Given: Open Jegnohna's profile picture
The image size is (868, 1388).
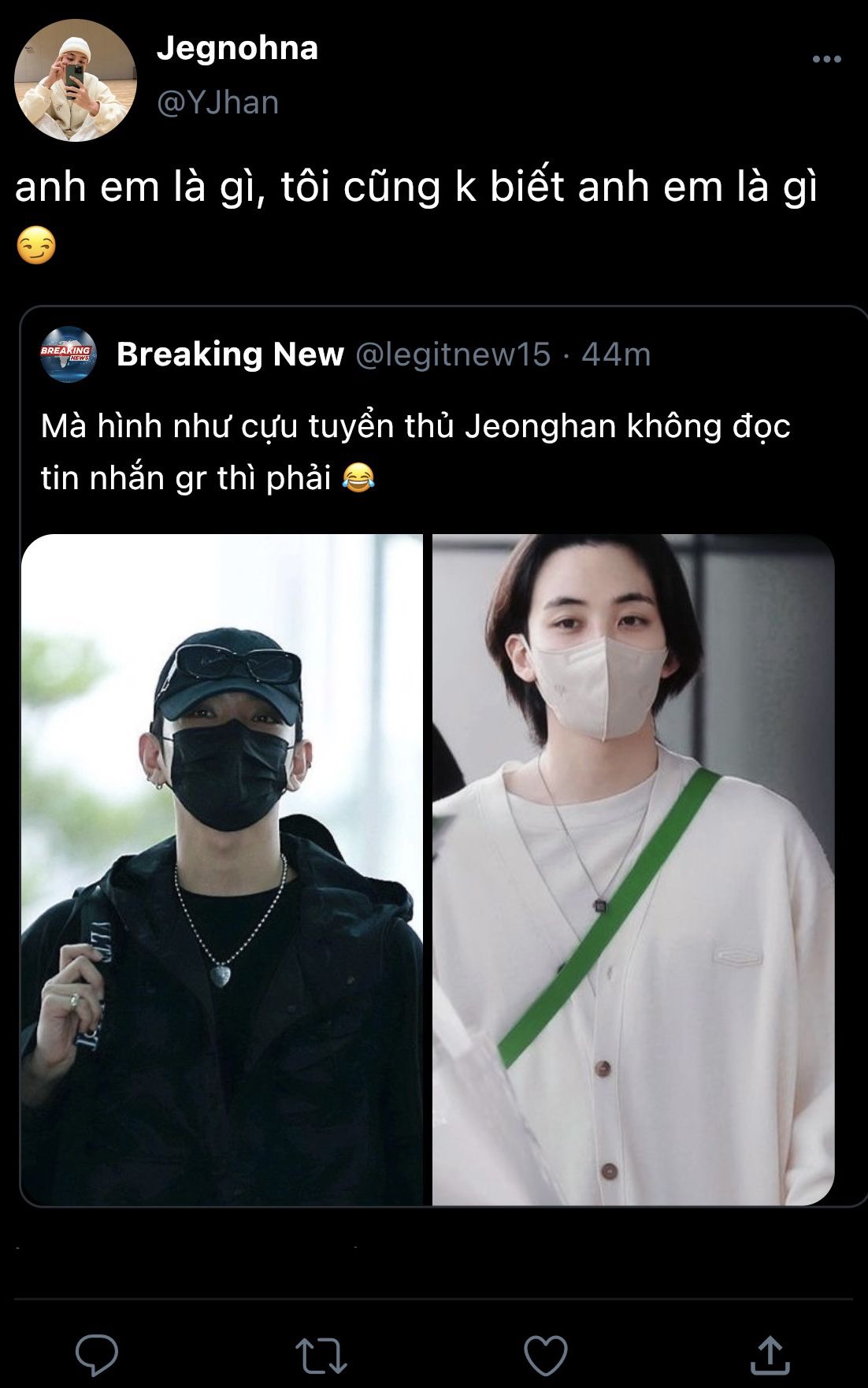Looking at the screenshot, I should (x=76, y=80).
